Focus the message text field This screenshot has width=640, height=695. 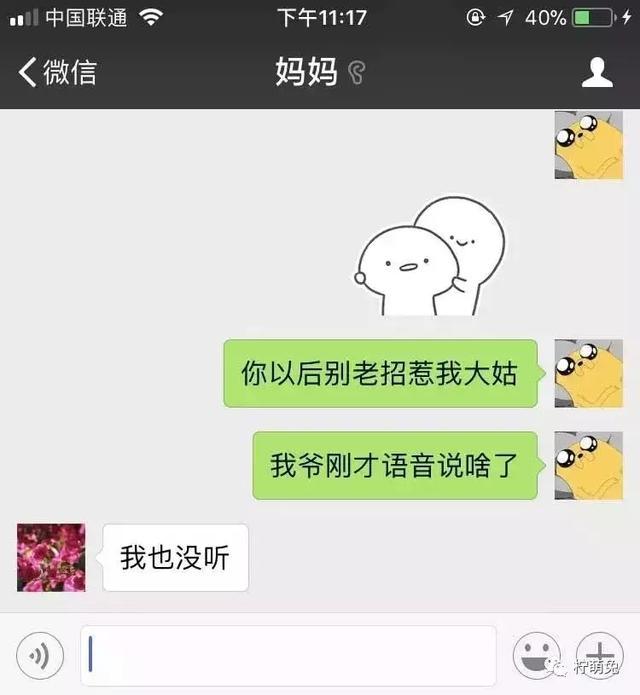pos(288,656)
